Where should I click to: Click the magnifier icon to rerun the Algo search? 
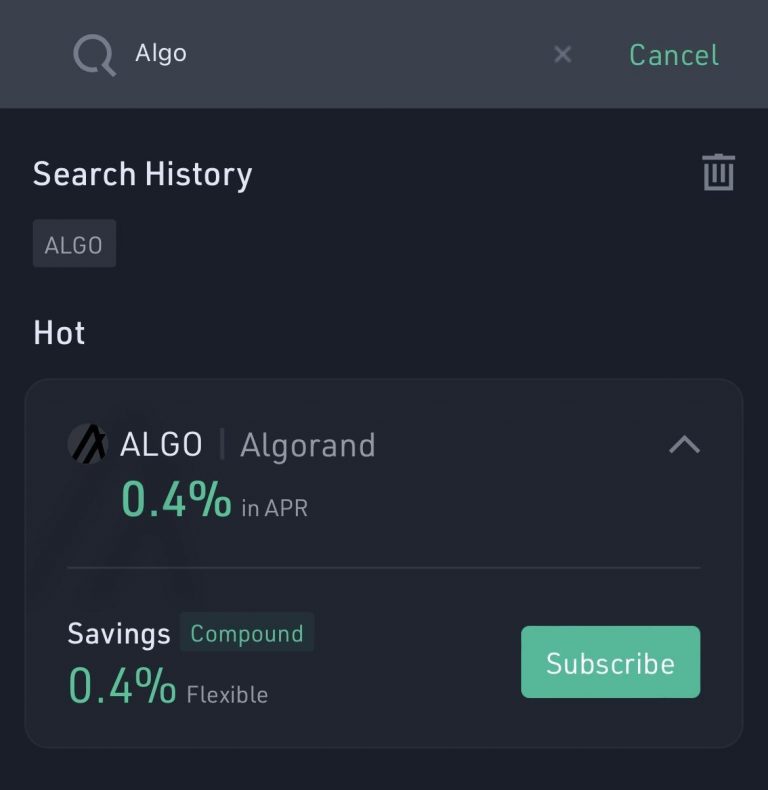93,54
